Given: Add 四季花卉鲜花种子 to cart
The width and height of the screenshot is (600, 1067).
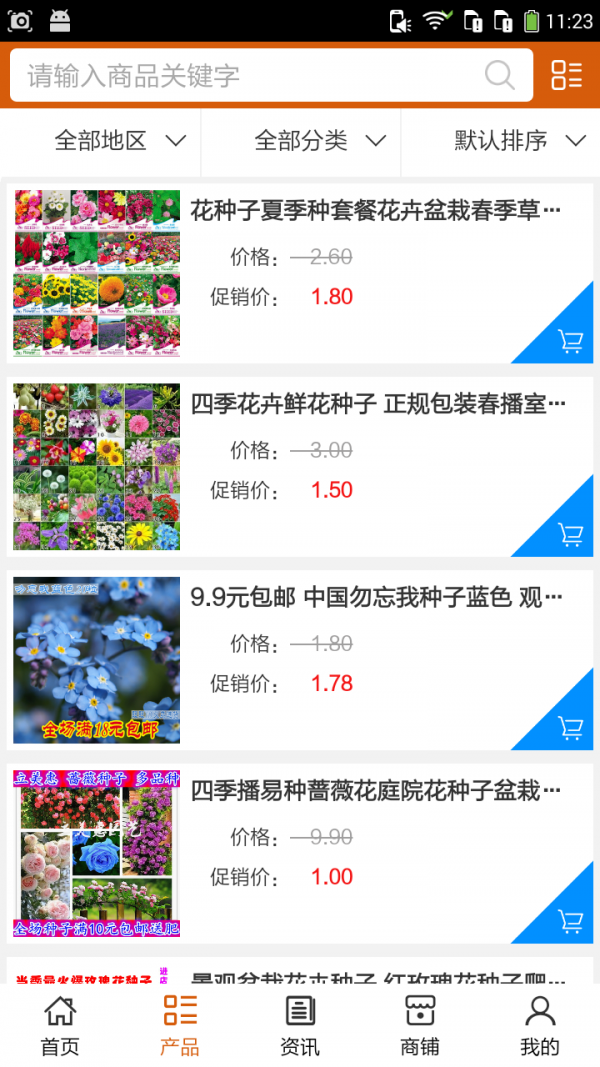Looking at the screenshot, I should [x=570, y=534].
